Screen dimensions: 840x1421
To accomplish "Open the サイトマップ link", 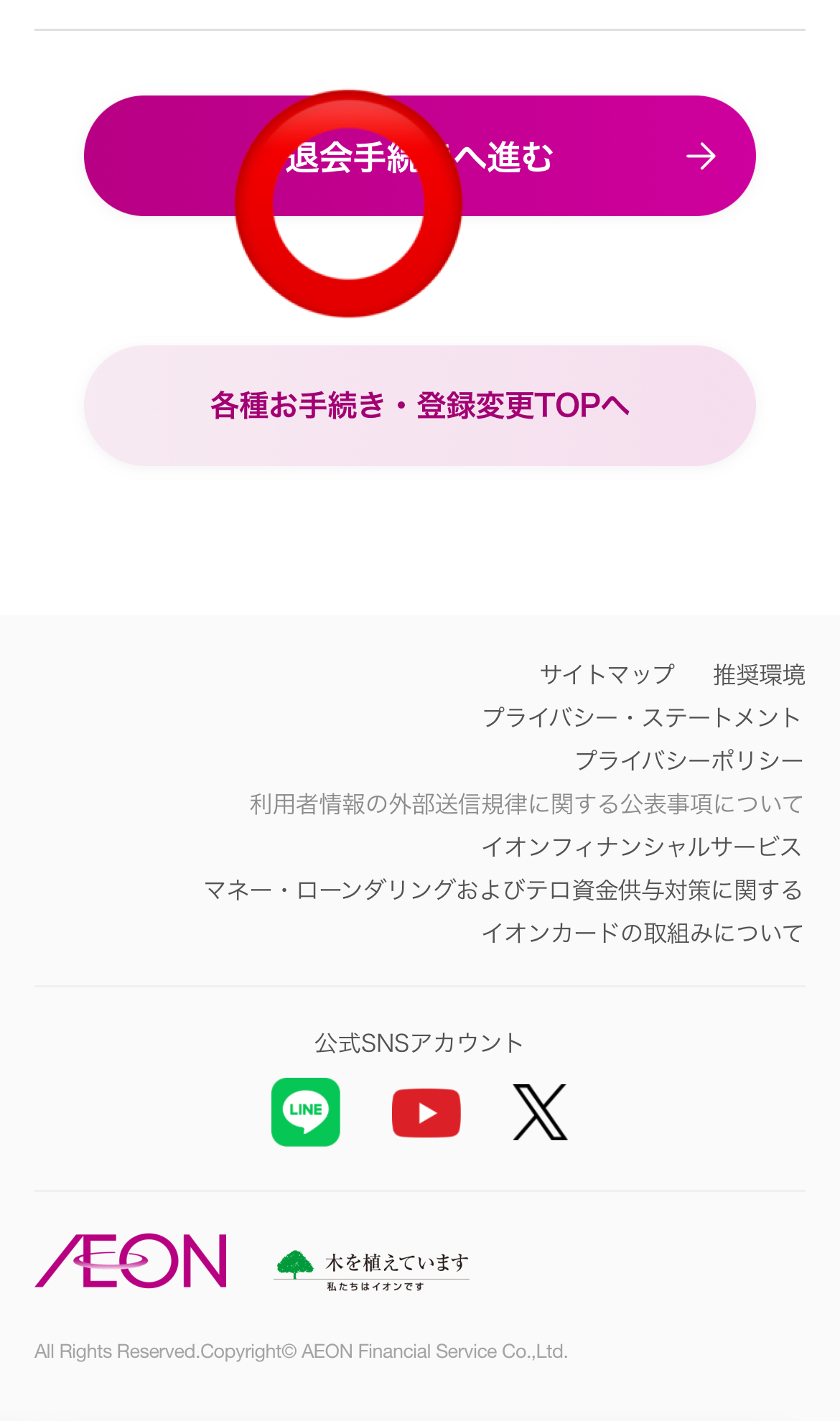I will tap(607, 674).
